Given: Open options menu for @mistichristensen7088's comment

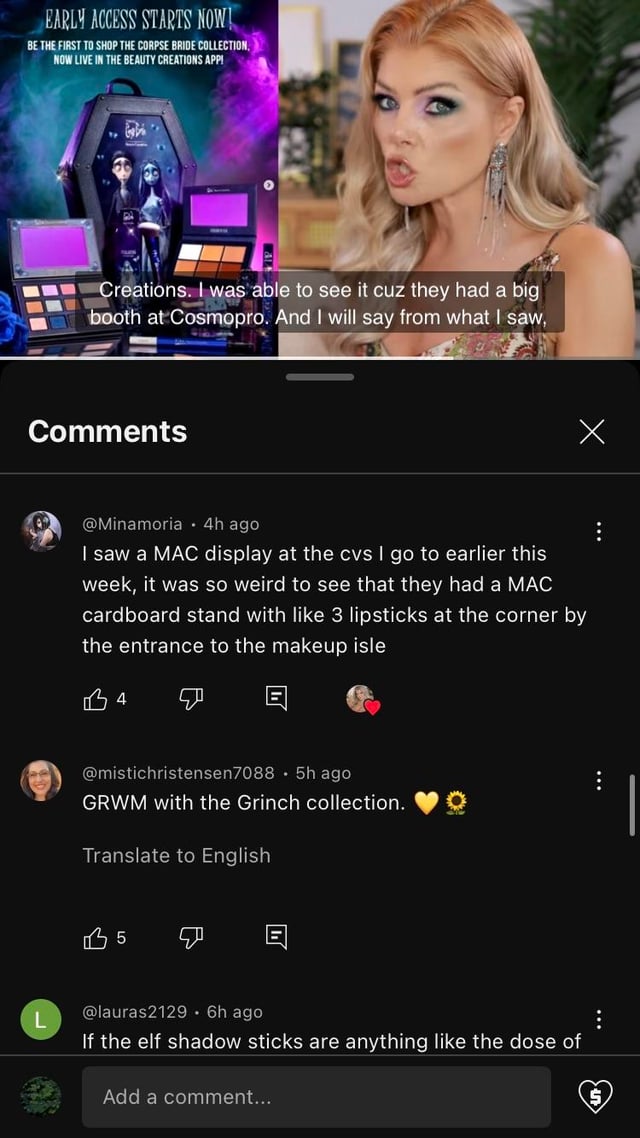Looking at the screenshot, I should 598,780.
